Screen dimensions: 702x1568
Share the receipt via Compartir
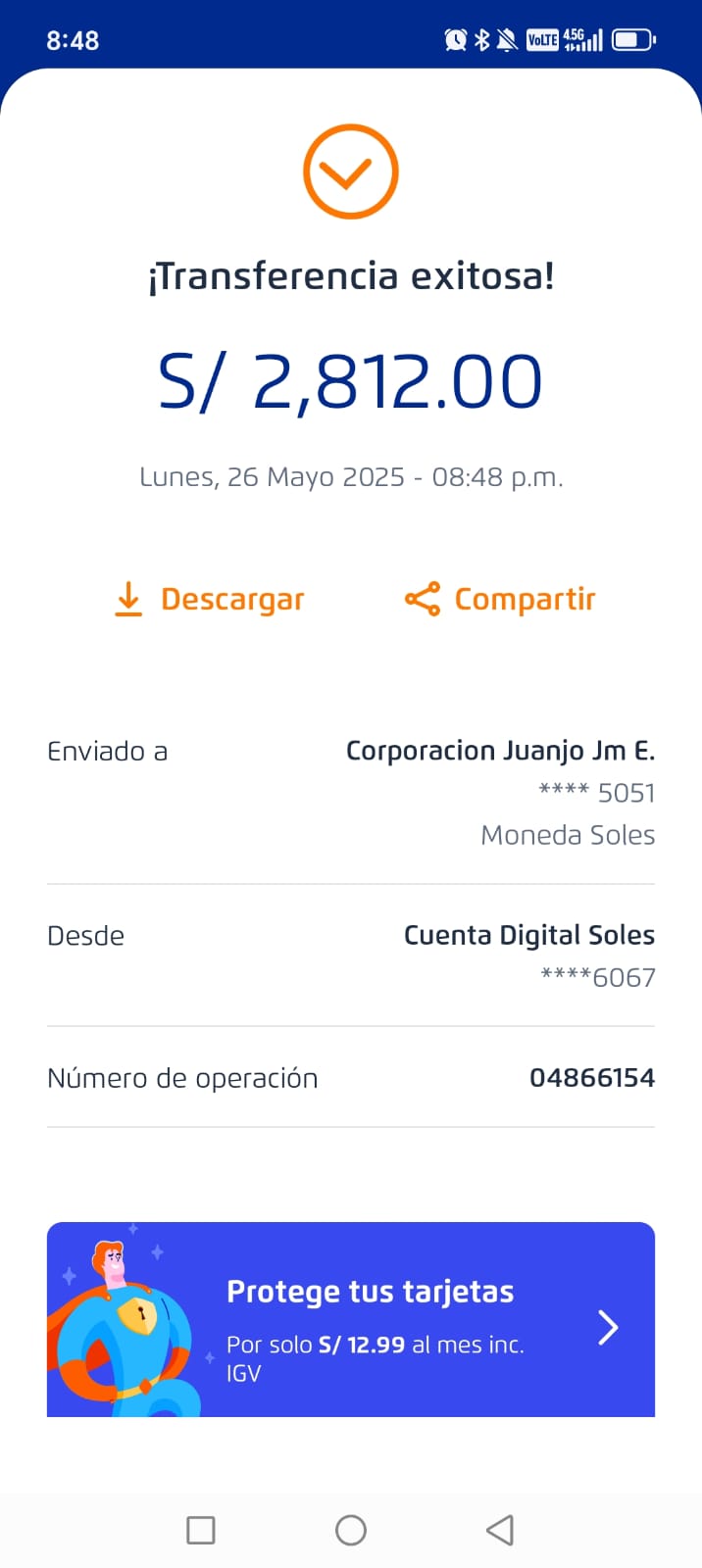[500, 599]
